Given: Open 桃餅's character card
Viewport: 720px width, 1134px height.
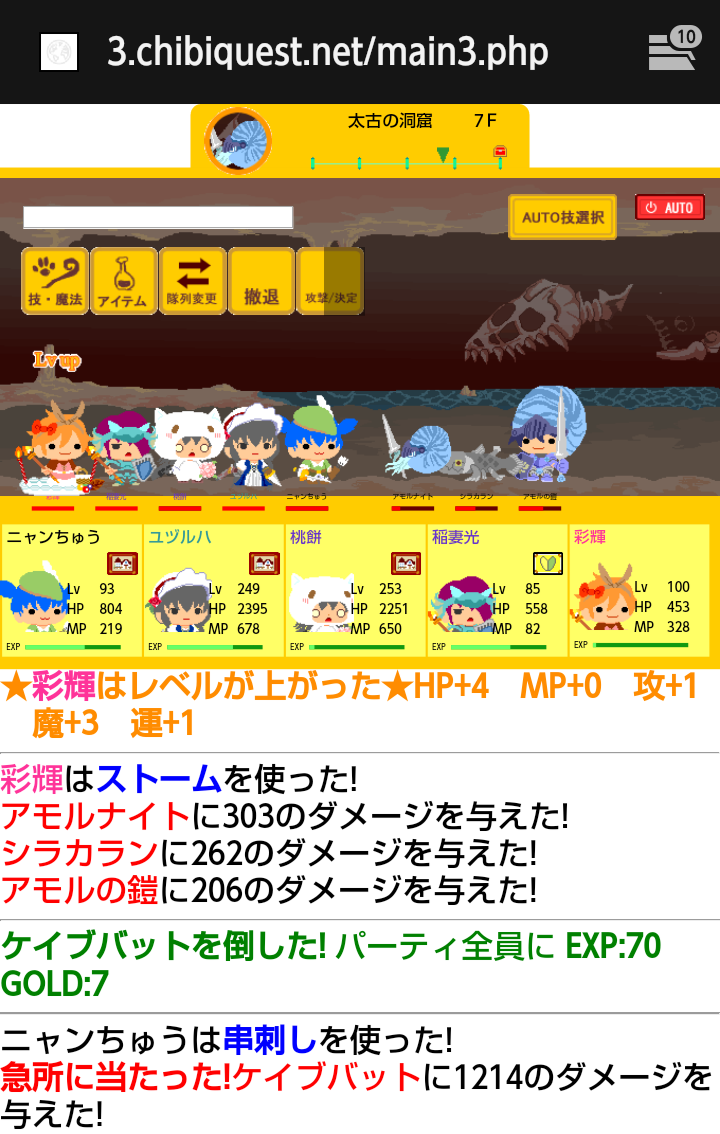Looking at the screenshot, I should click(356, 590).
